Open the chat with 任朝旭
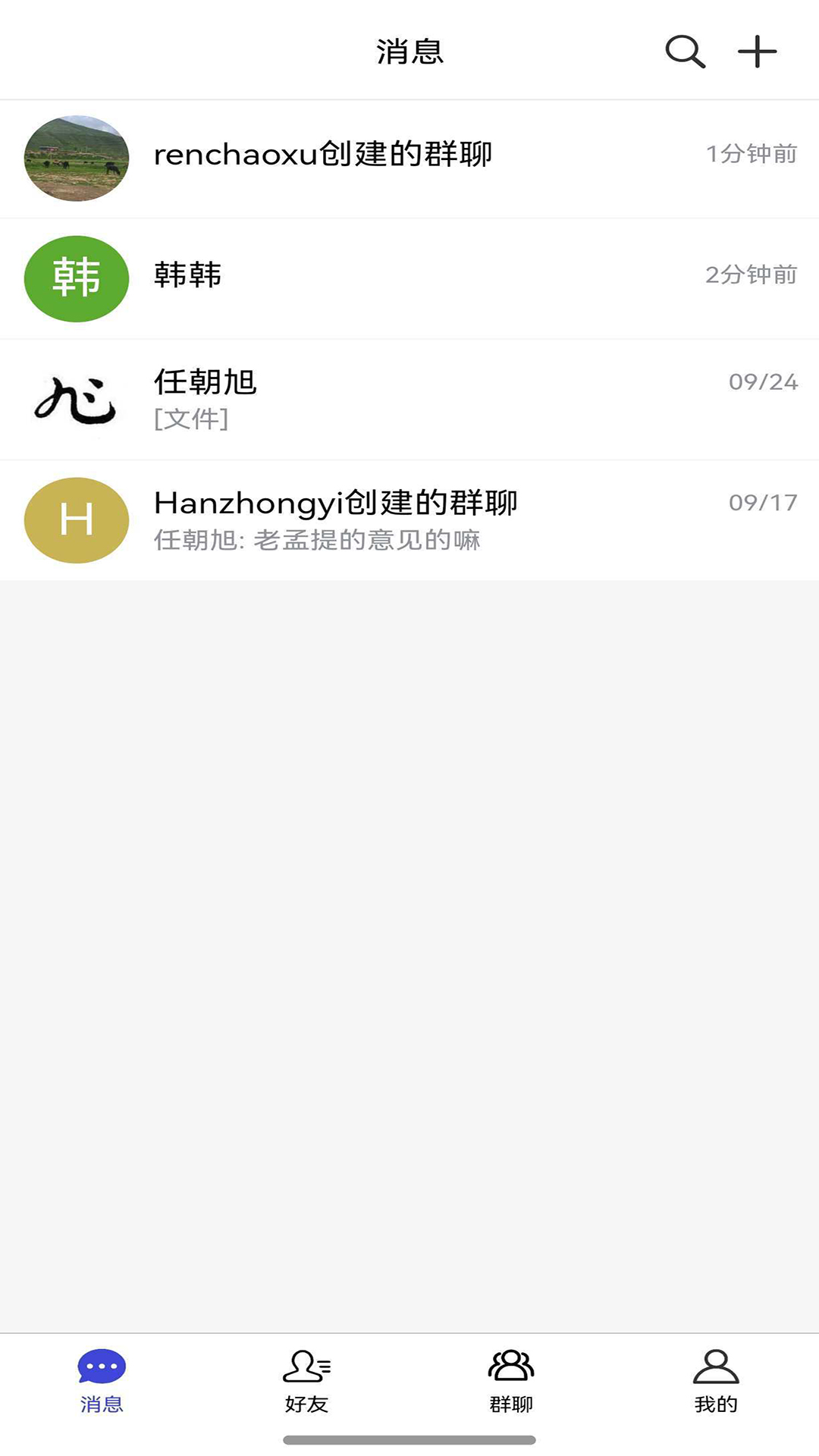 pyautogui.click(x=409, y=399)
